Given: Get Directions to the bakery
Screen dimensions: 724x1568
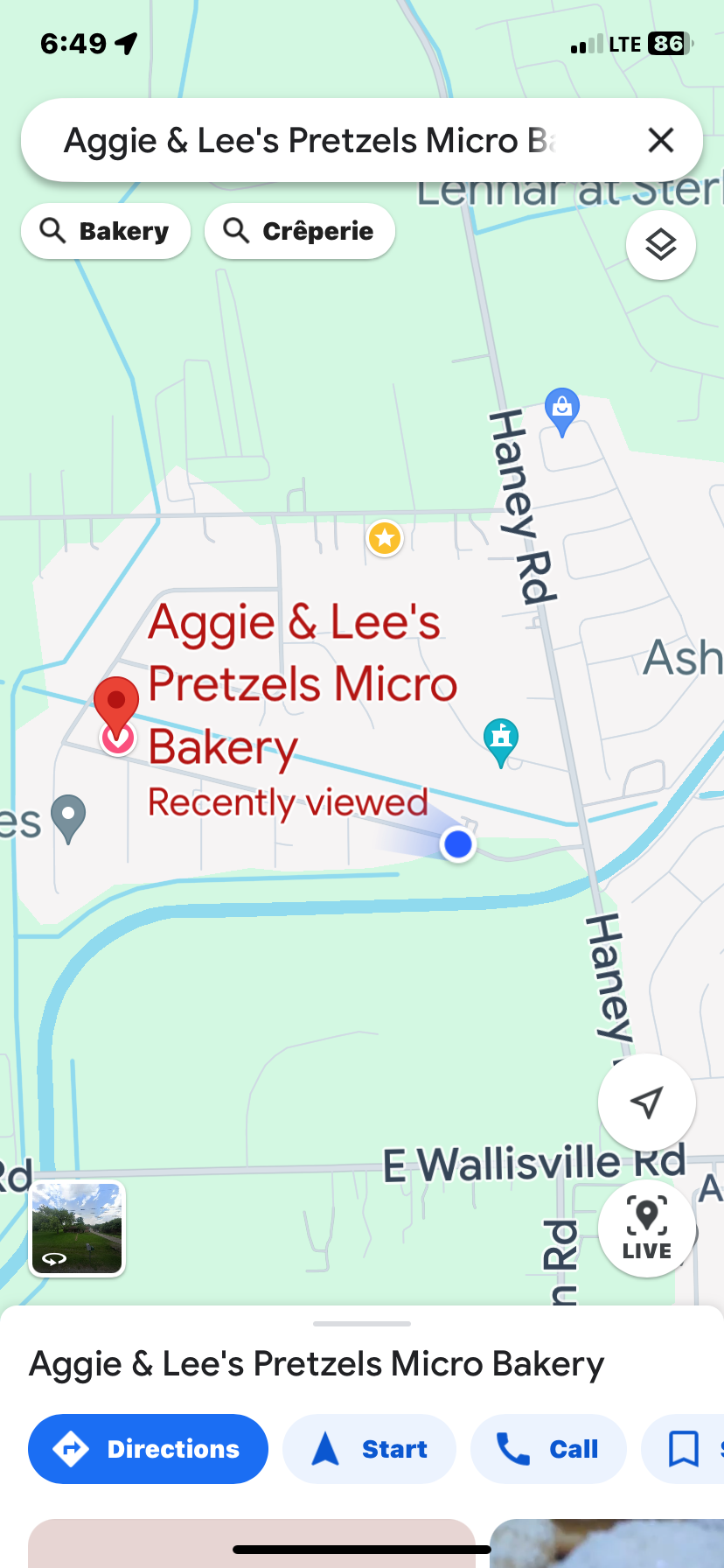Looking at the screenshot, I should (148, 1449).
